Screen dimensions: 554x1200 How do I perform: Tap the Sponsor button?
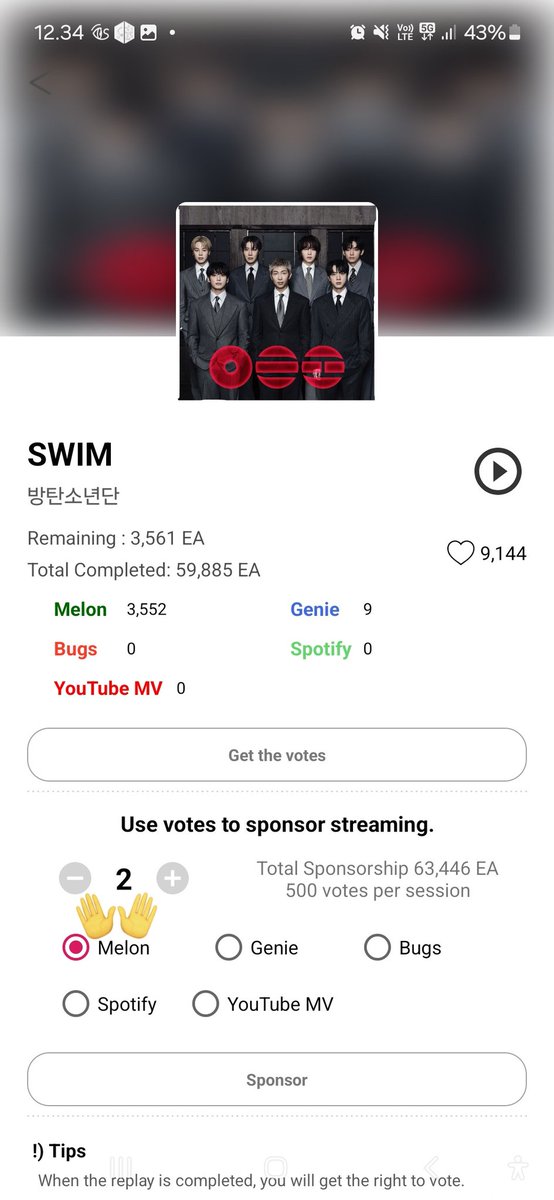tap(277, 1080)
